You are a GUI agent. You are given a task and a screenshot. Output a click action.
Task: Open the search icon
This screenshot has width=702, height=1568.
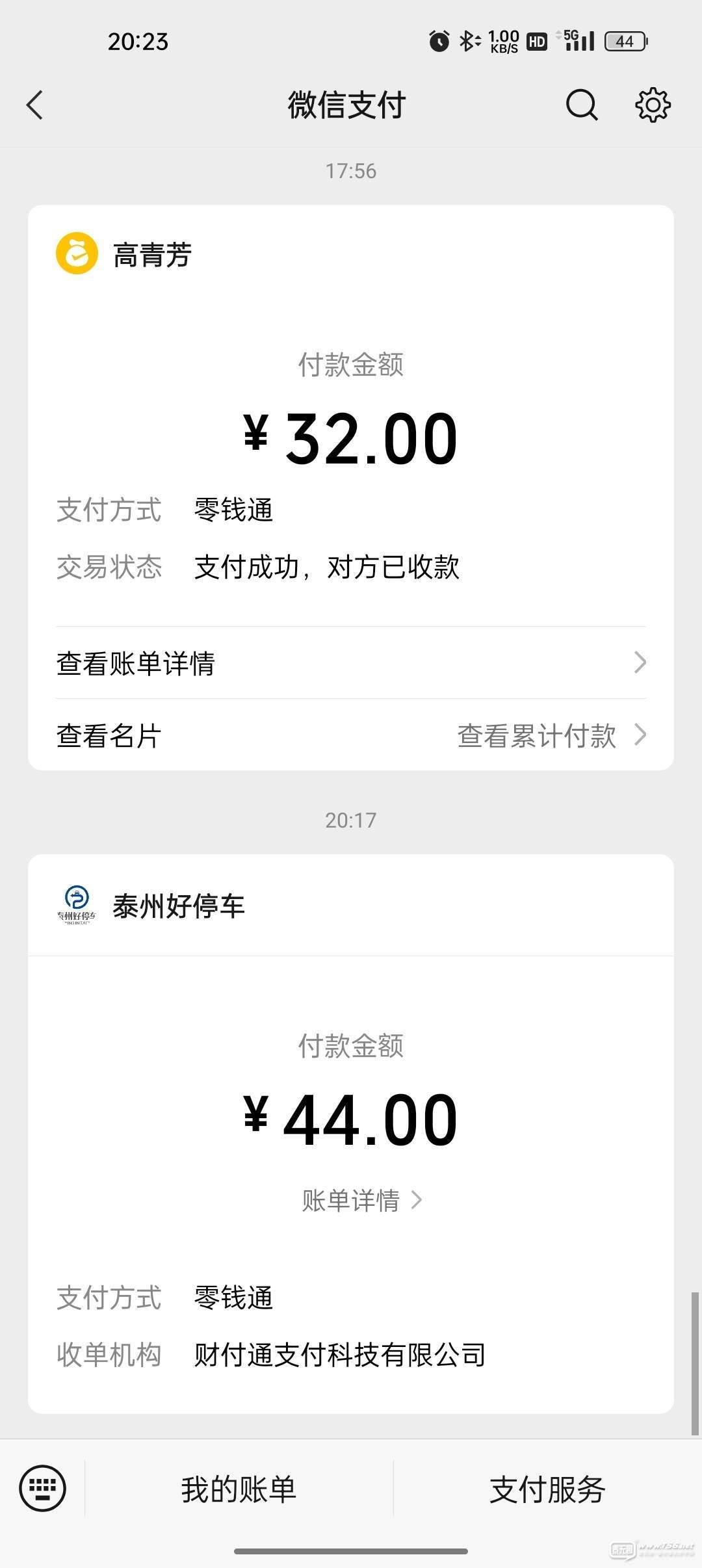pyautogui.click(x=581, y=105)
